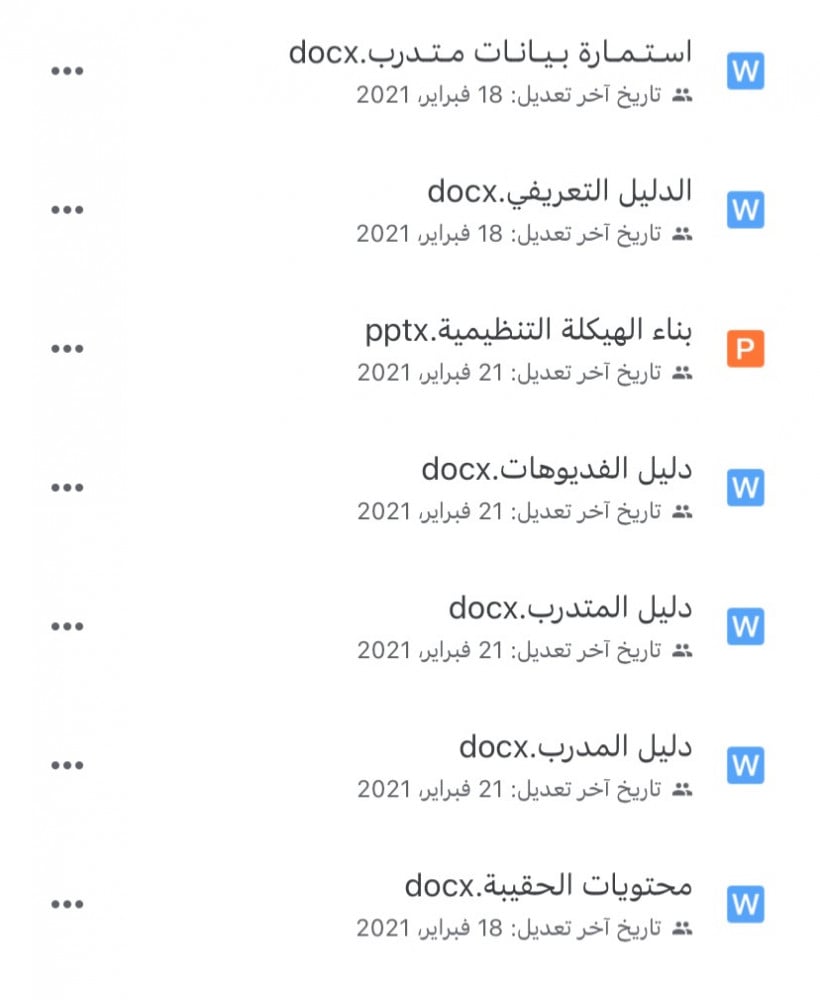Open دليل الفديوهات.docx document
Image resolution: width=820 pixels, height=1000 pixels.
pyautogui.click(x=556, y=468)
